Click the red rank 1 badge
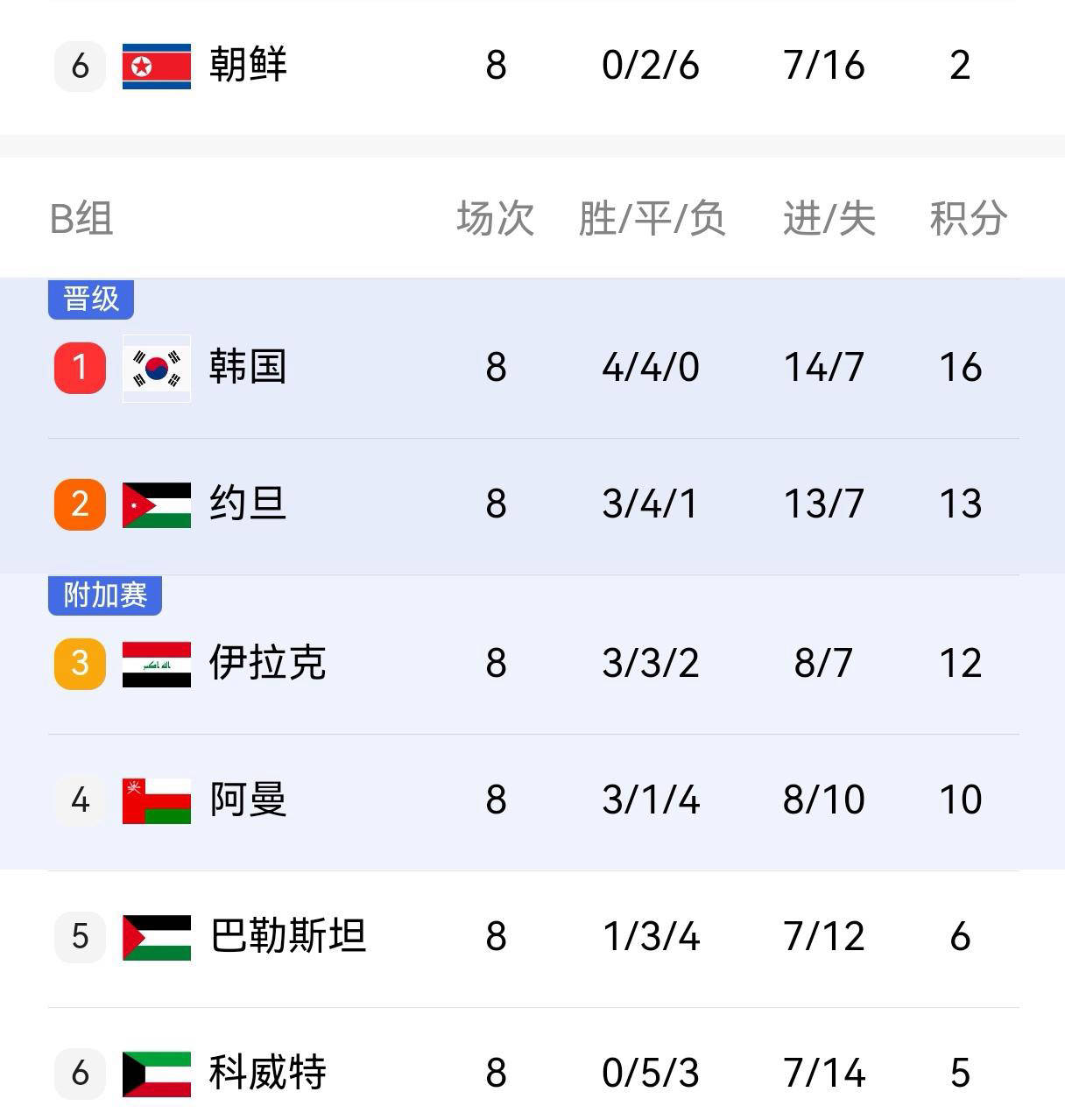Screen dimensions: 1065x1120 (79, 369)
